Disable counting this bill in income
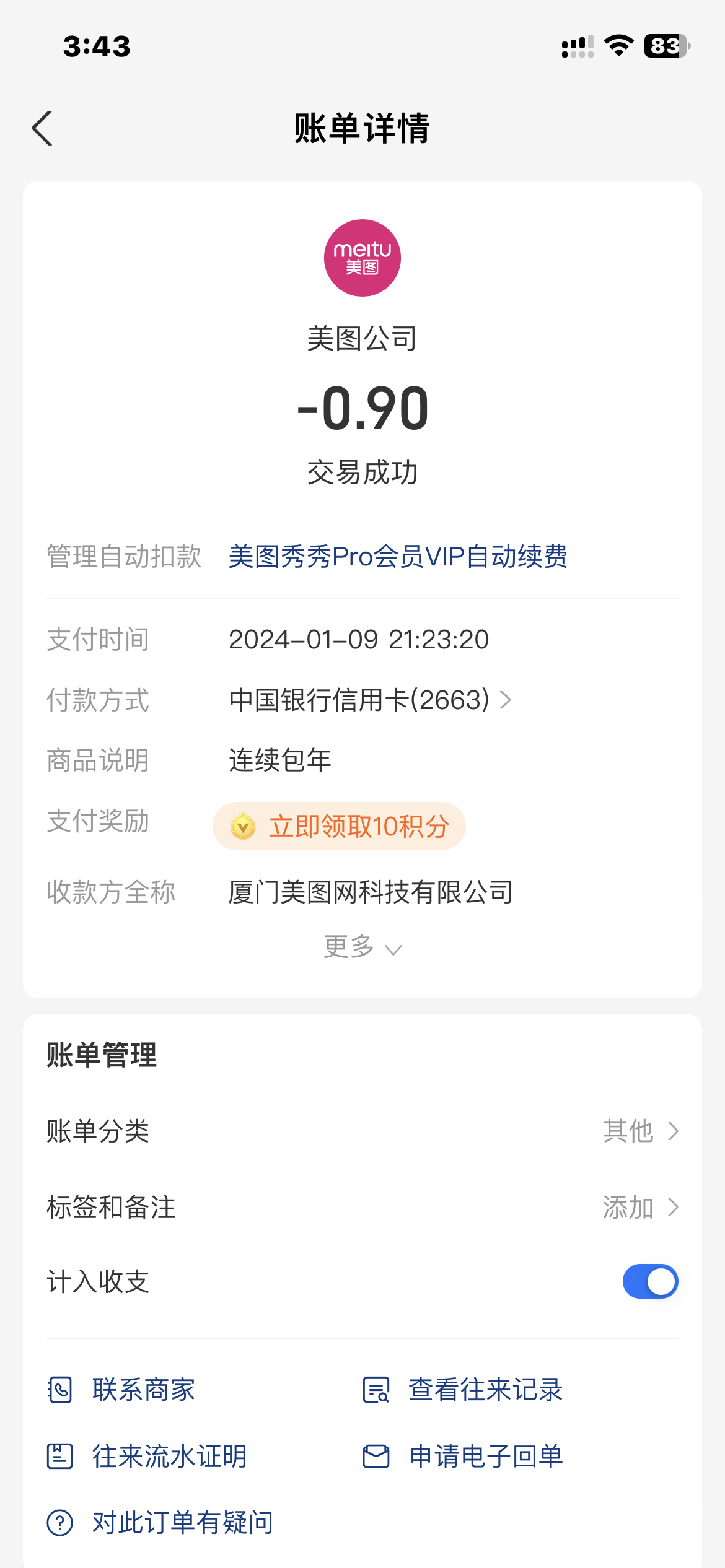 [649, 1281]
